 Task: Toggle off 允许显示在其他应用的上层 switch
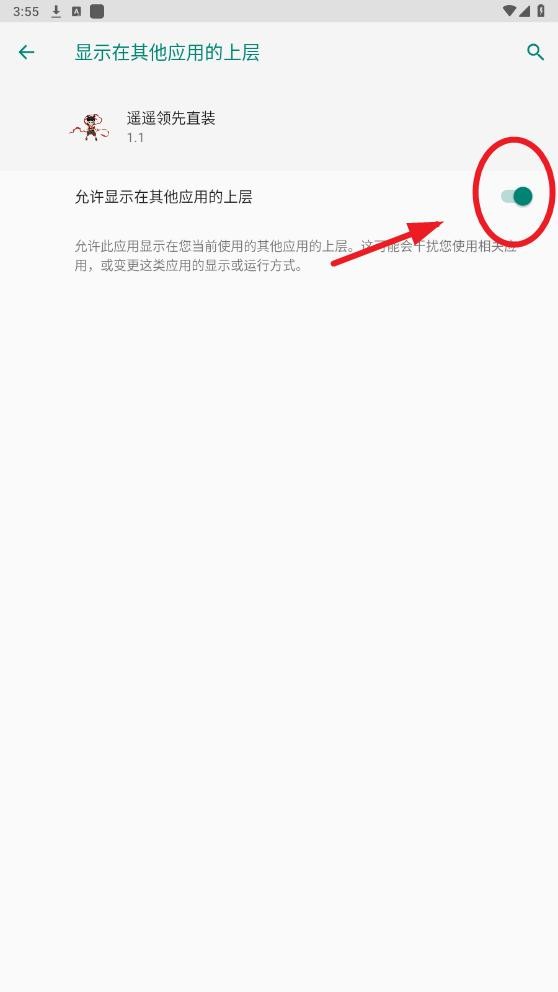pyautogui.click(x=517, y=196)
